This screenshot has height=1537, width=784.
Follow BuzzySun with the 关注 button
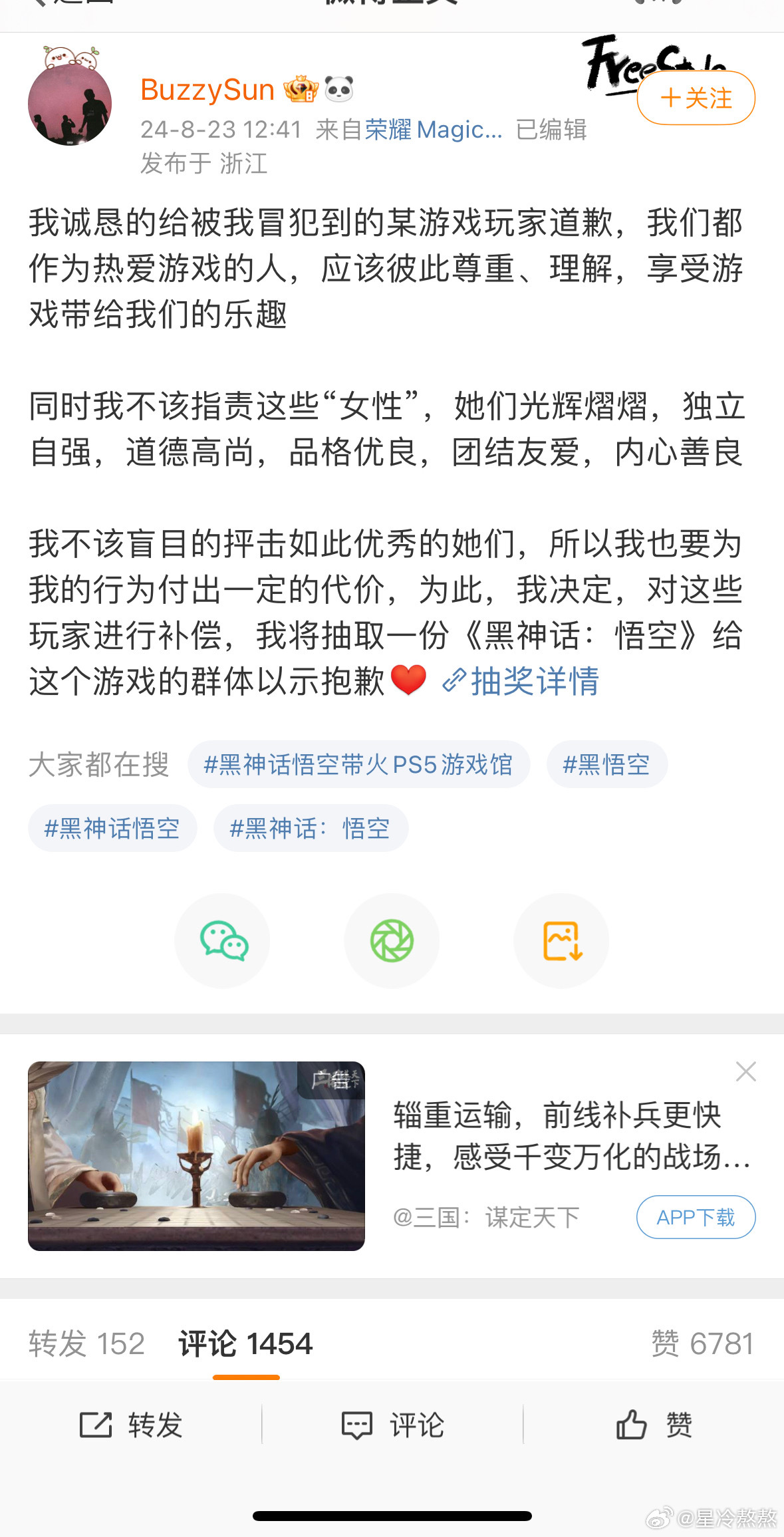click(x=696, y=98)
